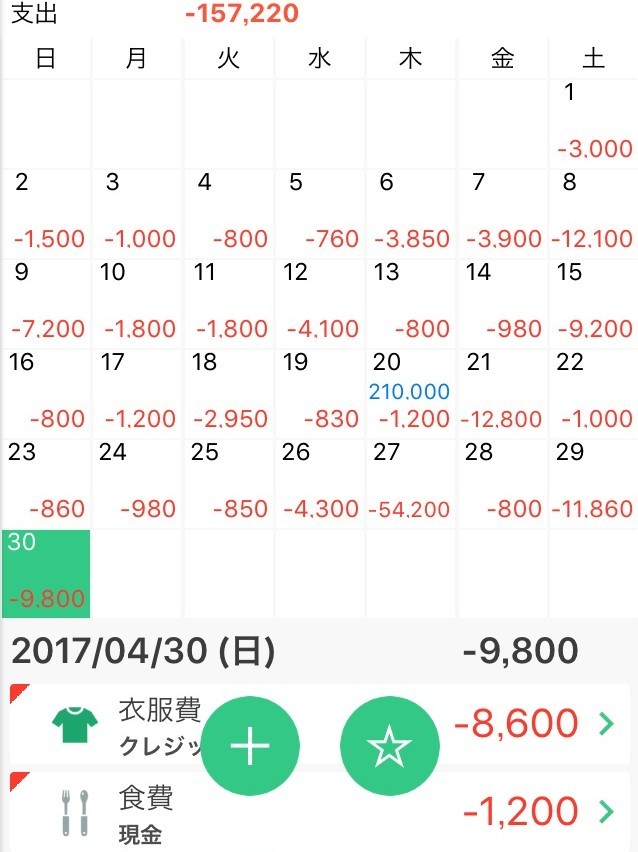Show day 29 with -11,860 spending

pyautogui.click(x=594, y=482)
